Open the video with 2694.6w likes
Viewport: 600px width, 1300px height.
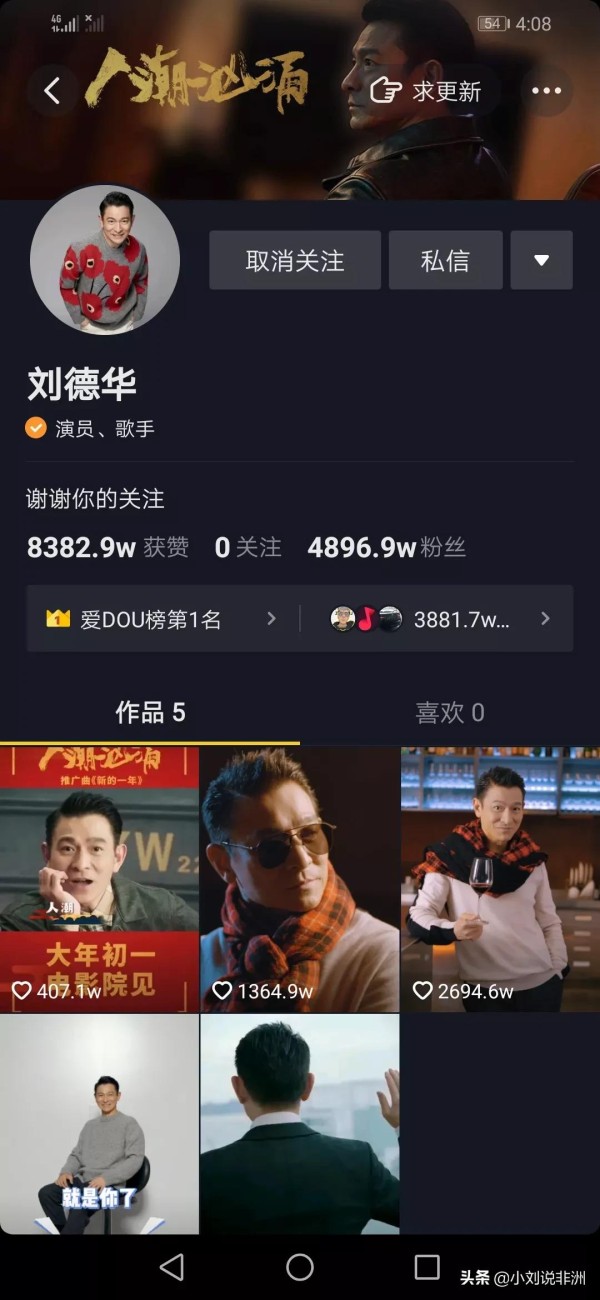pos(500,880)
